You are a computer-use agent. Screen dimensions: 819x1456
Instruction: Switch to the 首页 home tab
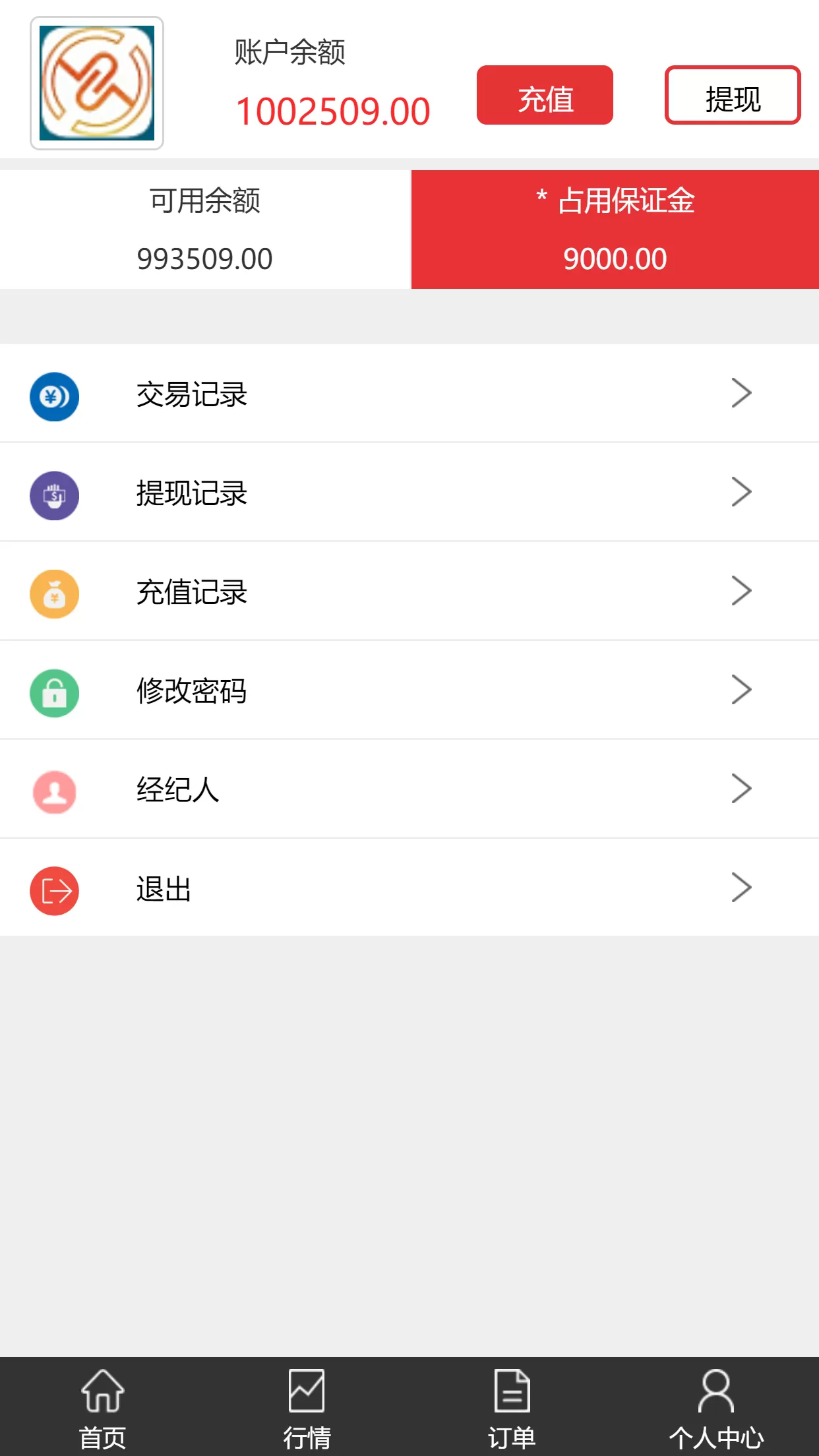tap(102, 1407)
